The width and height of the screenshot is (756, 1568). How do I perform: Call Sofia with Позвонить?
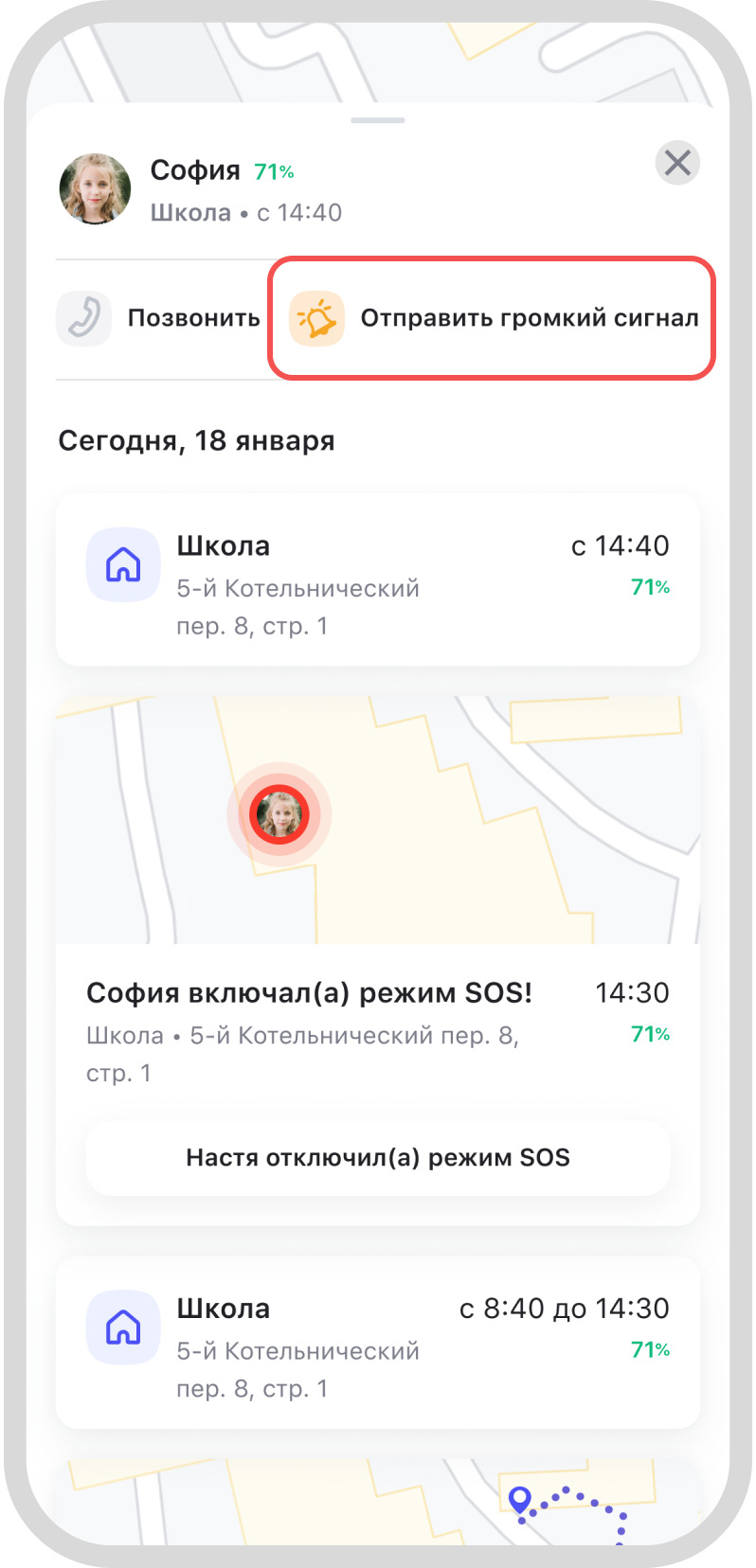(158, 318)
